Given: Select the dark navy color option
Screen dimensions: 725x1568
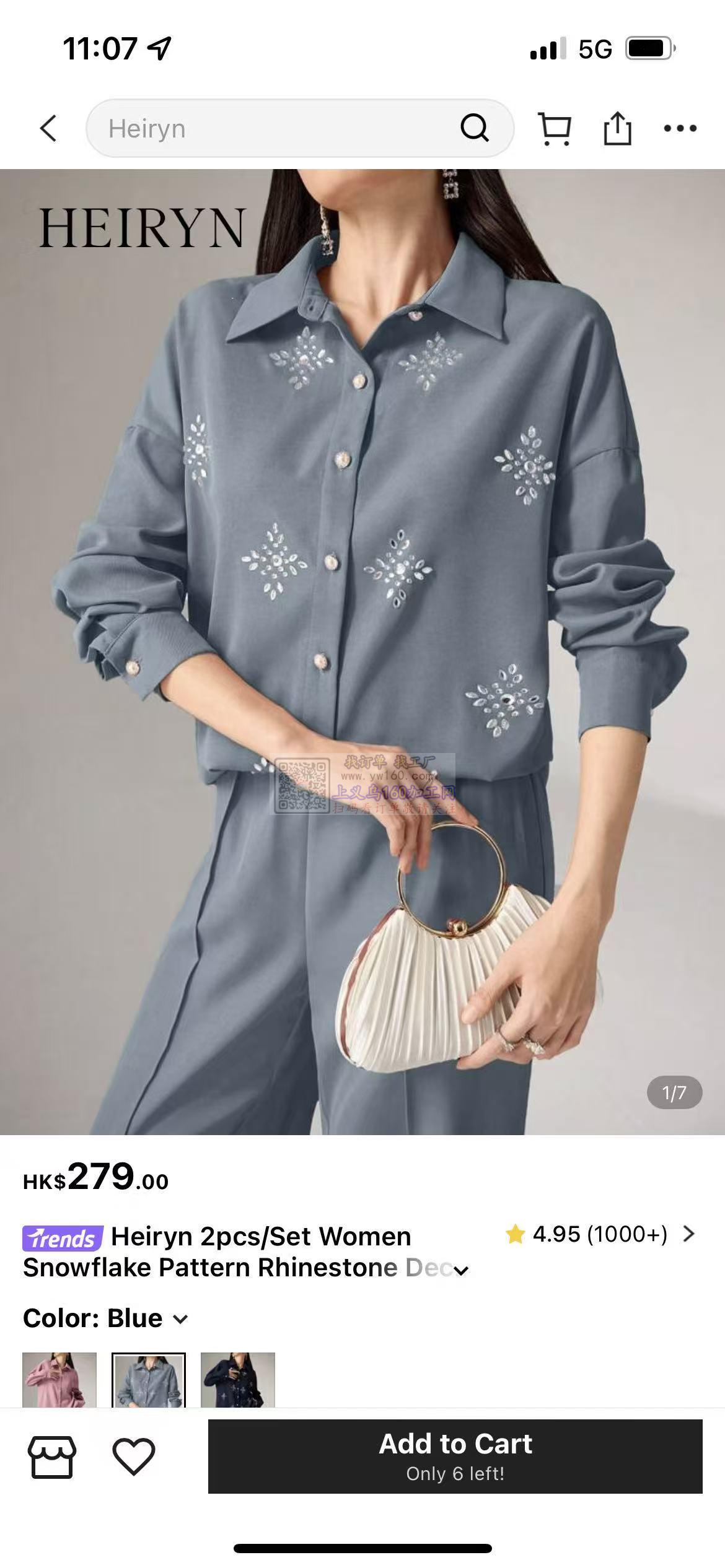Looking at the screenshot, I should (x=238, y=1380).
